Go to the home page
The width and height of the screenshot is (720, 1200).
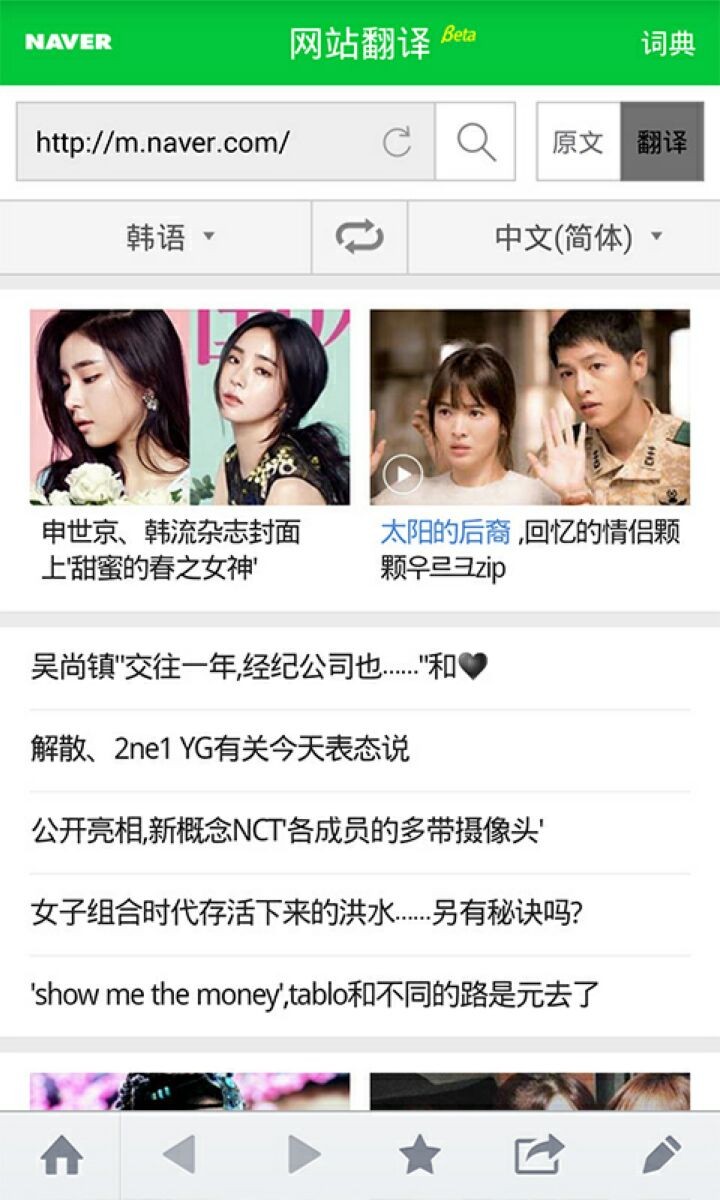click(x=61, y=1156)
